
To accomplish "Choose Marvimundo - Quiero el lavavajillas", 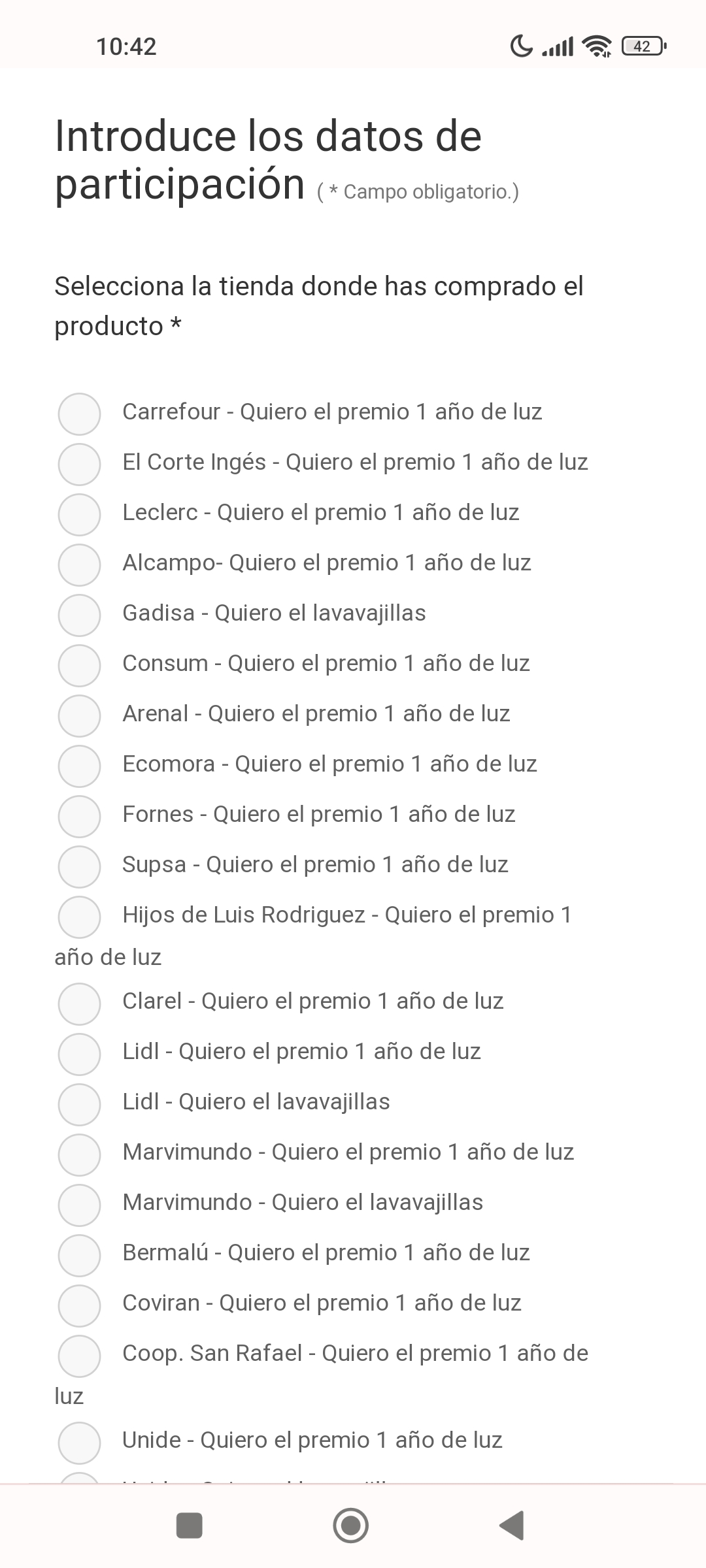I will point(79,1204).
